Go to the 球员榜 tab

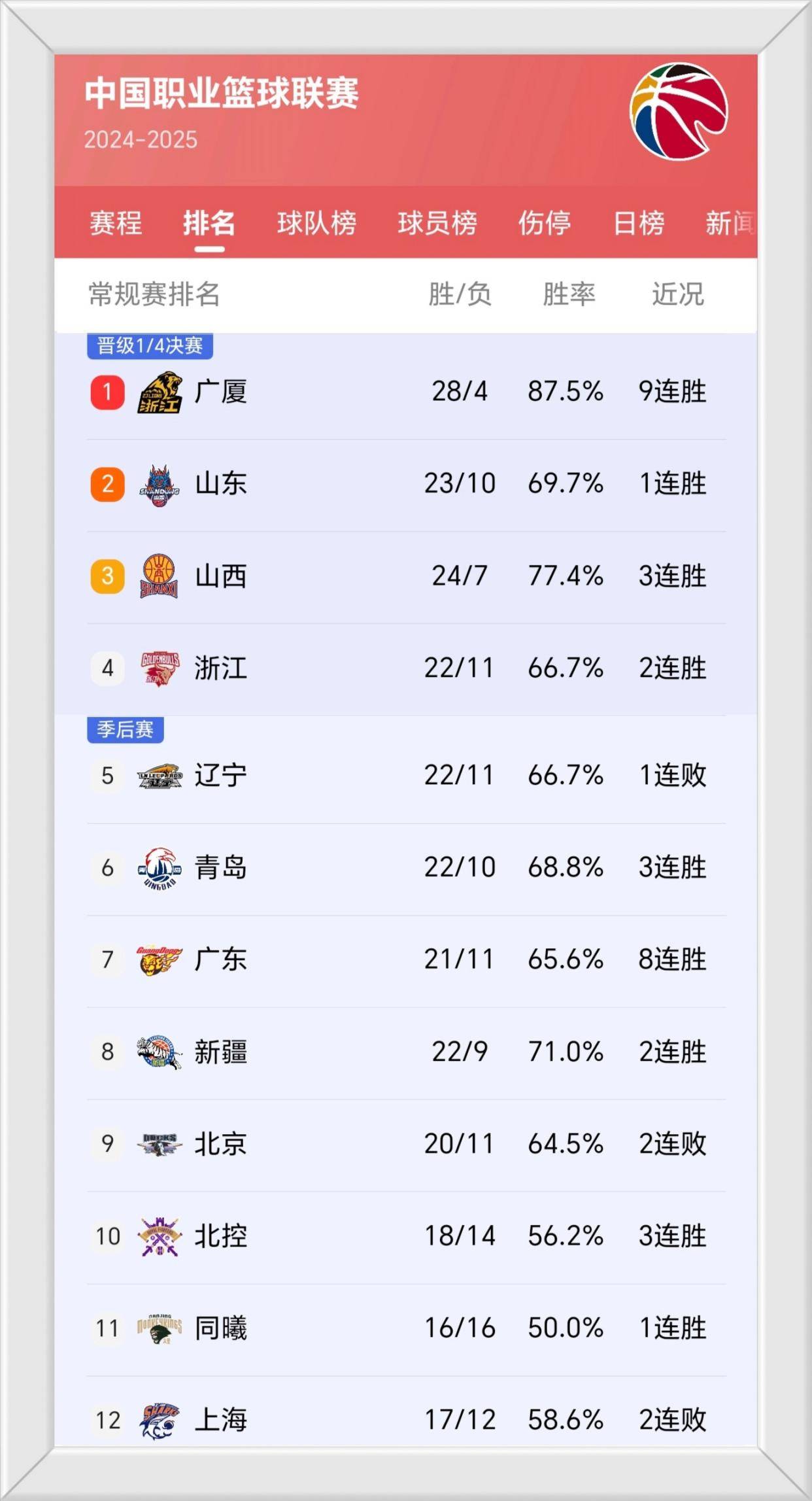click(x=437, y=223)
